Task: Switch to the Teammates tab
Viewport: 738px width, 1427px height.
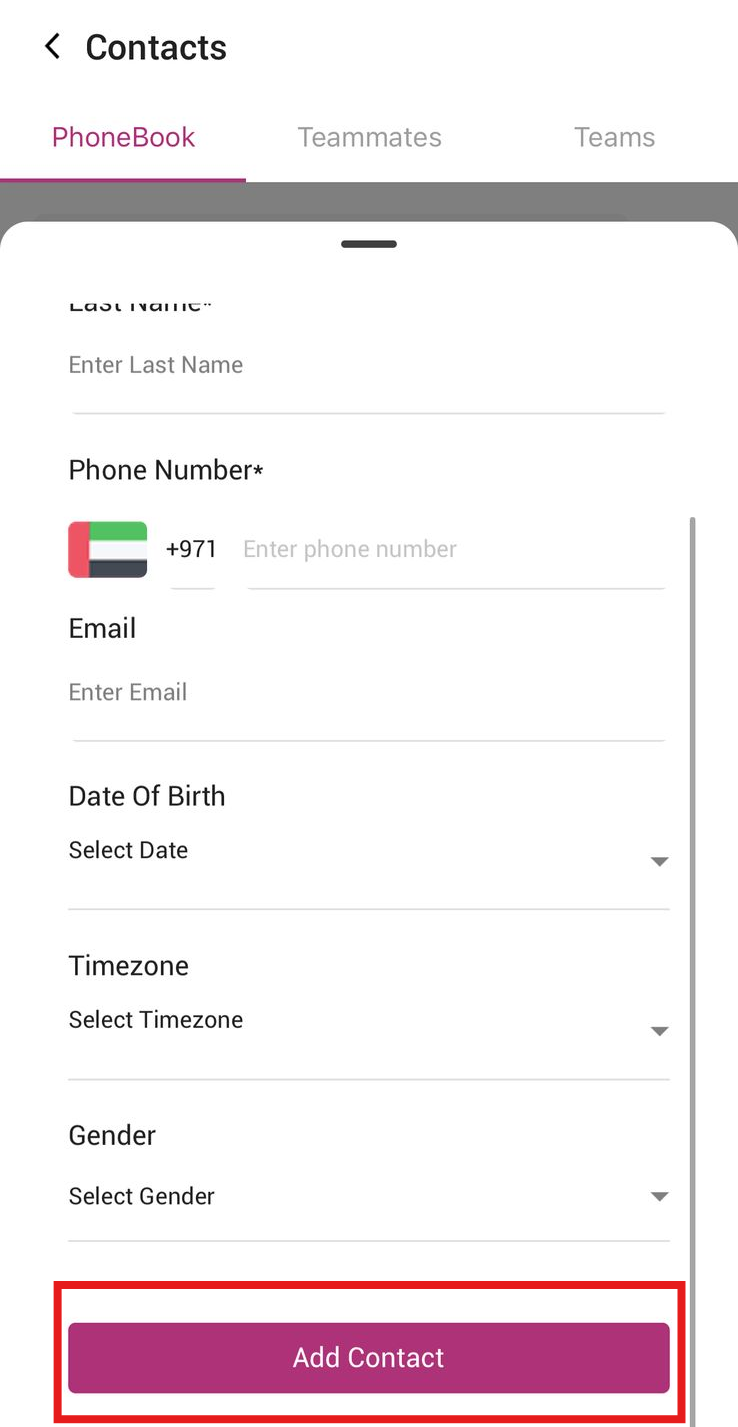Action: point(369,137)
